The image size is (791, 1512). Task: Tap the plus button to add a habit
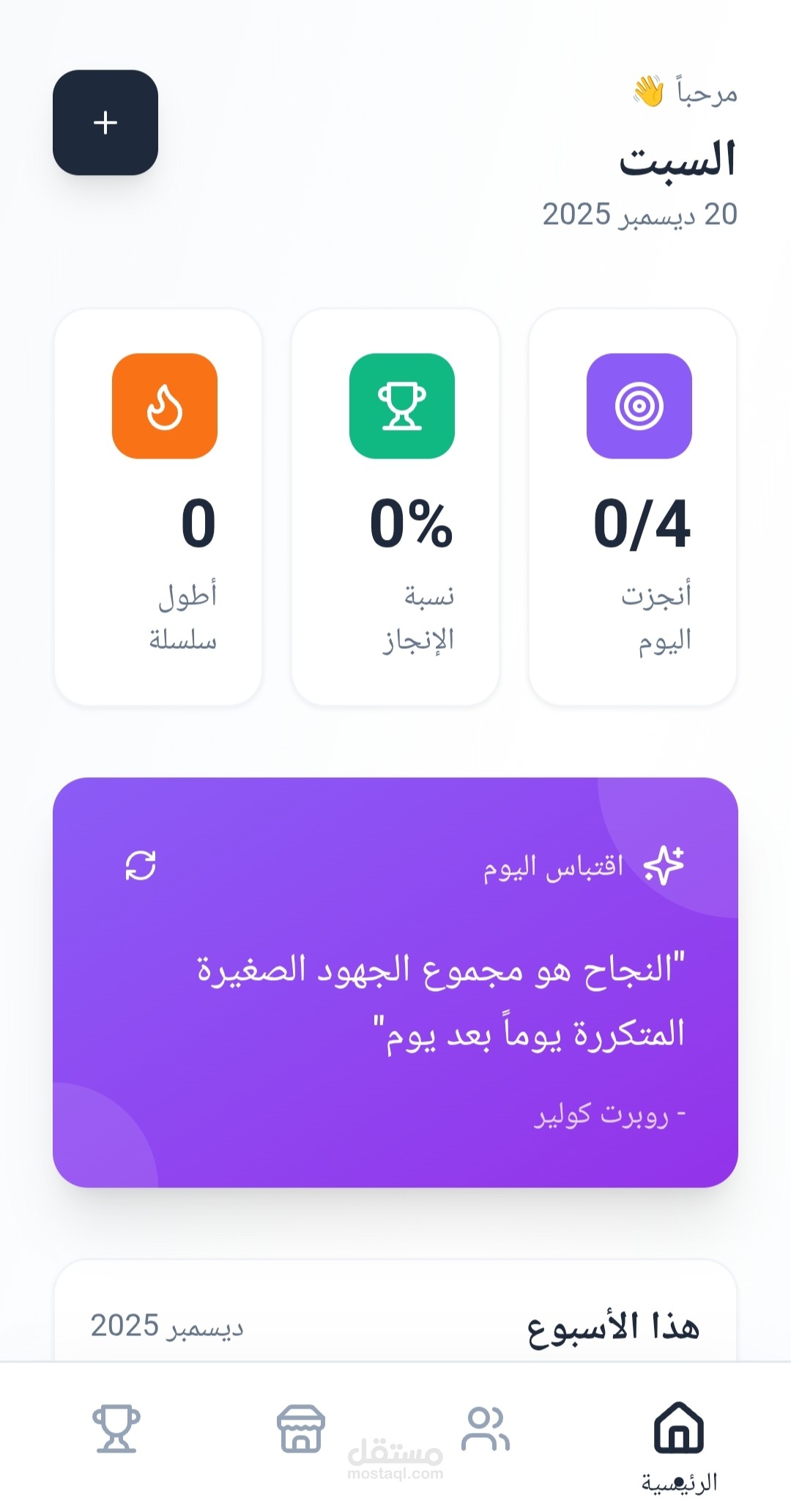pos(105,122)
